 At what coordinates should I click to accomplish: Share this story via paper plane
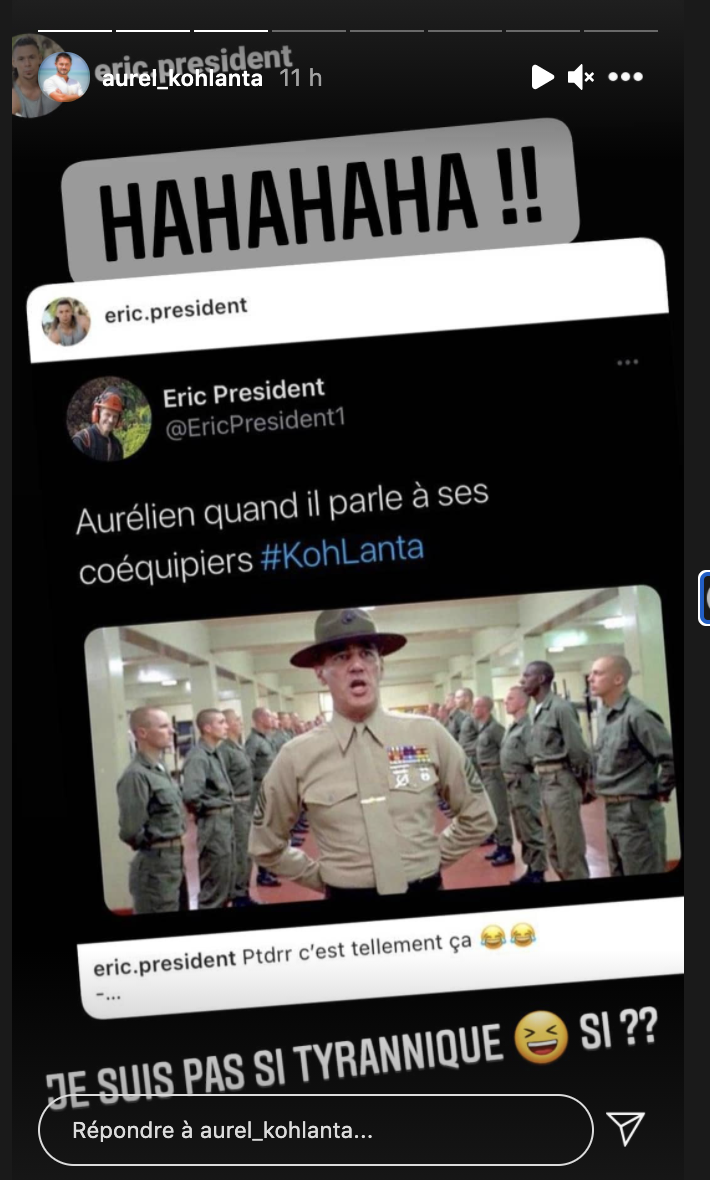626,1129
